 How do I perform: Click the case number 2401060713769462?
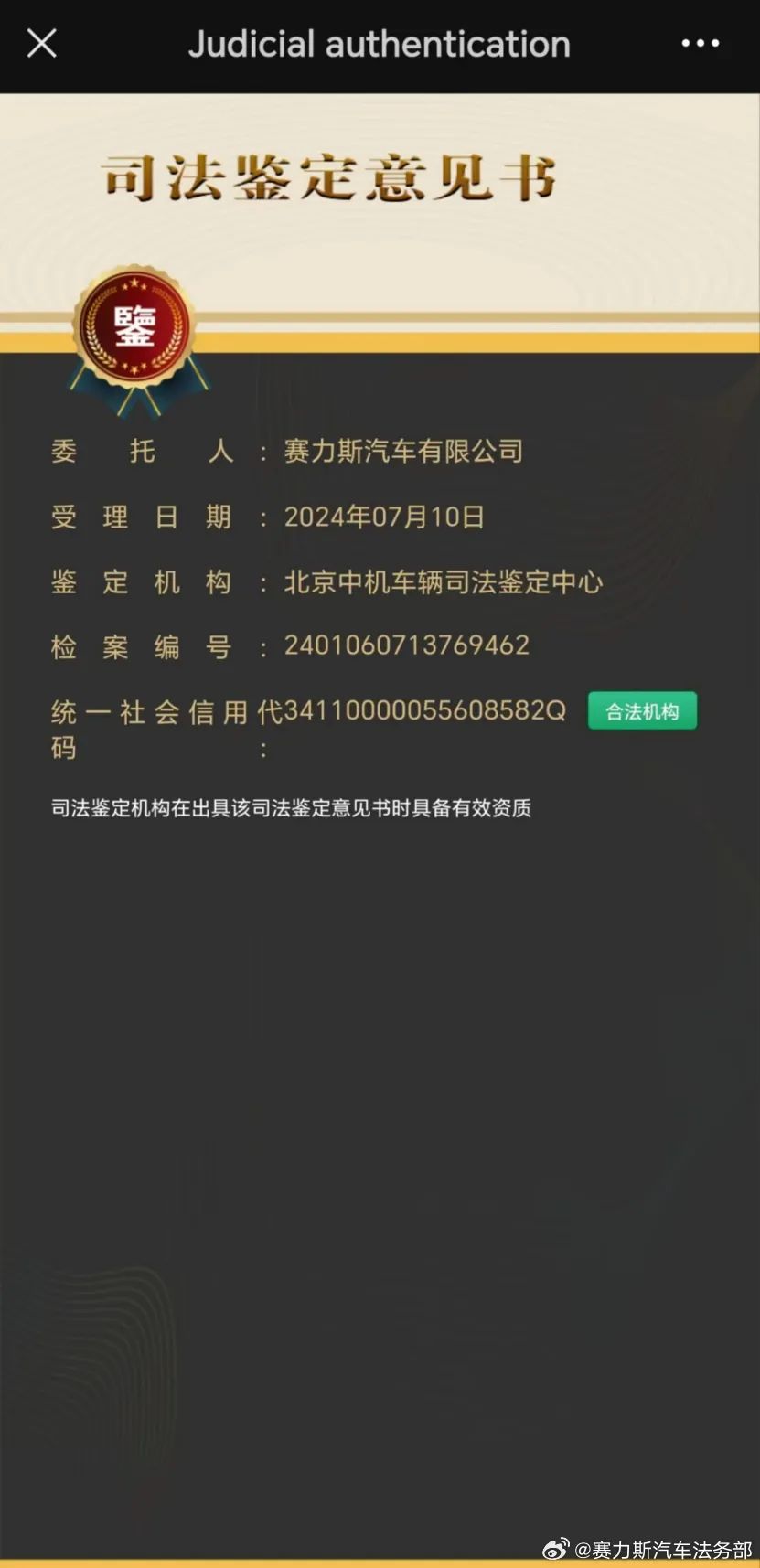click(406, 646)
